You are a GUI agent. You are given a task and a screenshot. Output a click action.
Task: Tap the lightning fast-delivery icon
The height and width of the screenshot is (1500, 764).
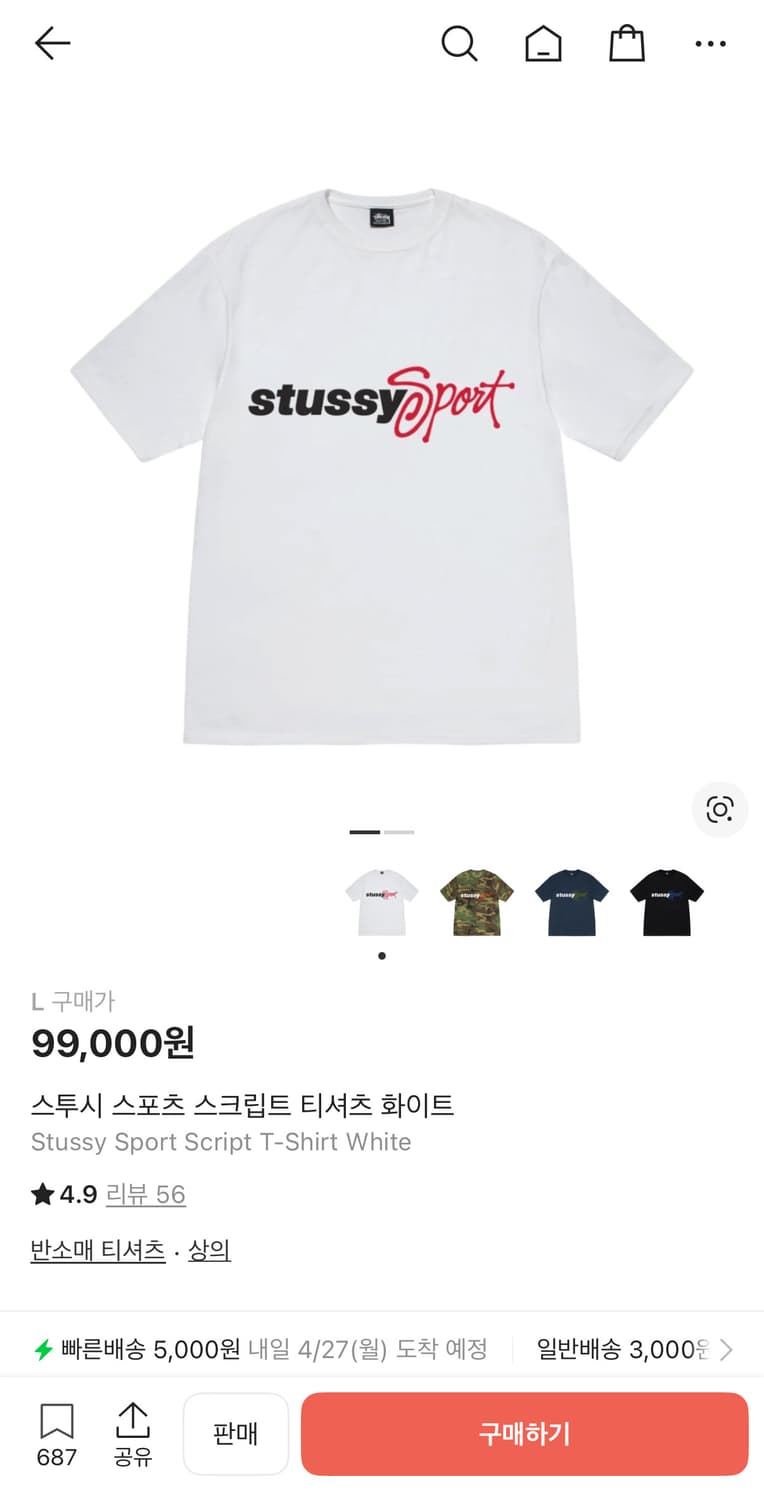[x=42, y=1348]
